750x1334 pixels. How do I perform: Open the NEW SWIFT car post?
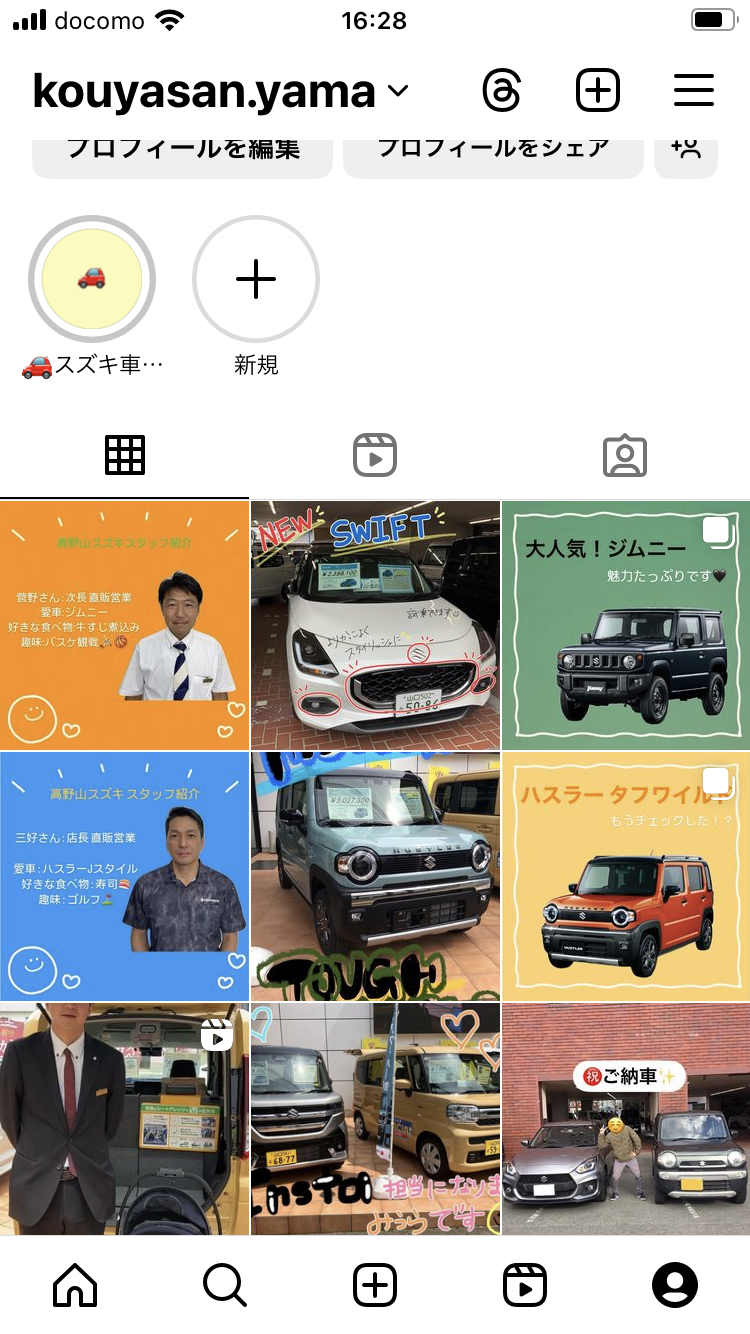pos(375,625)
